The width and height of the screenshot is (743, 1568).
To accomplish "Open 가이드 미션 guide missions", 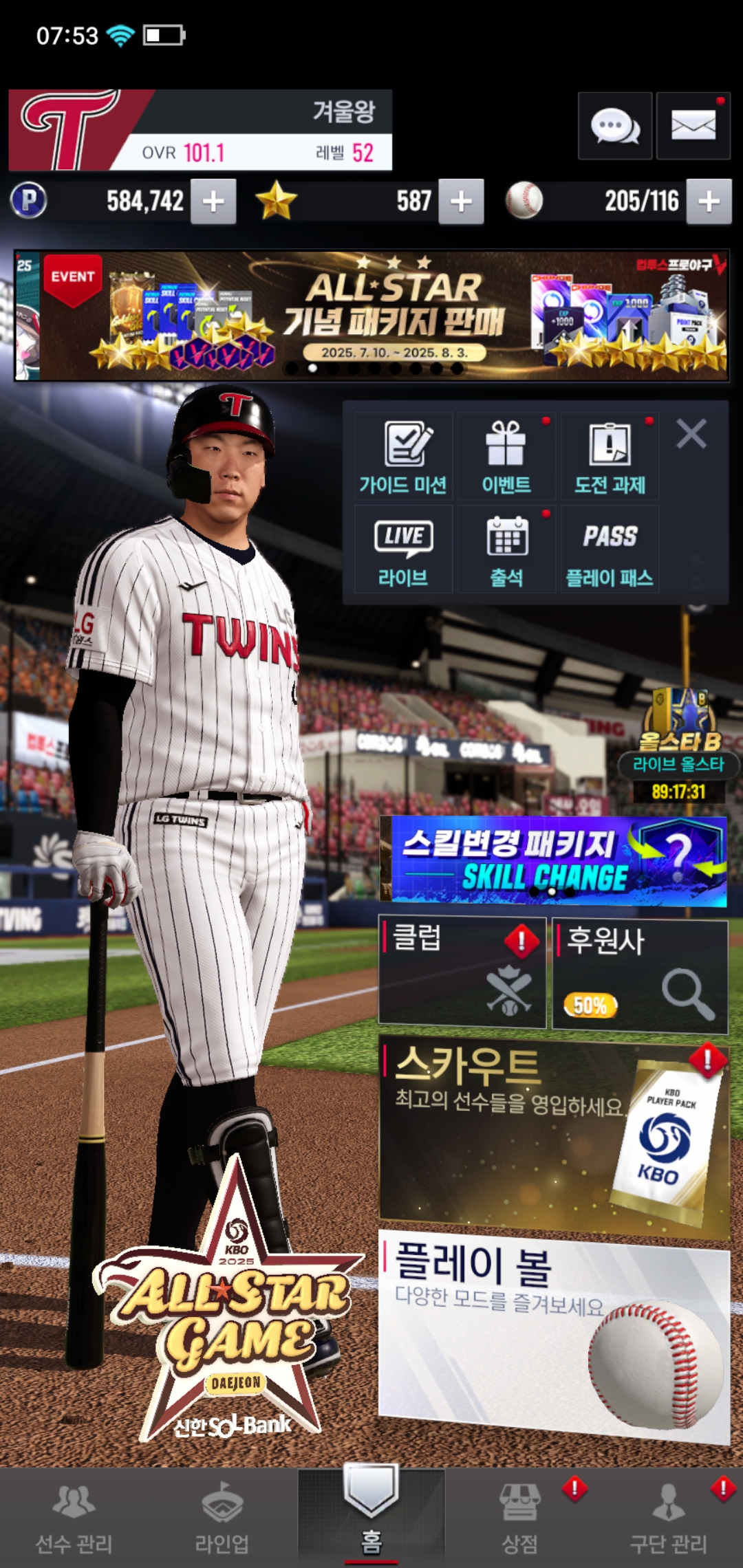I will [x=403, y=456].
